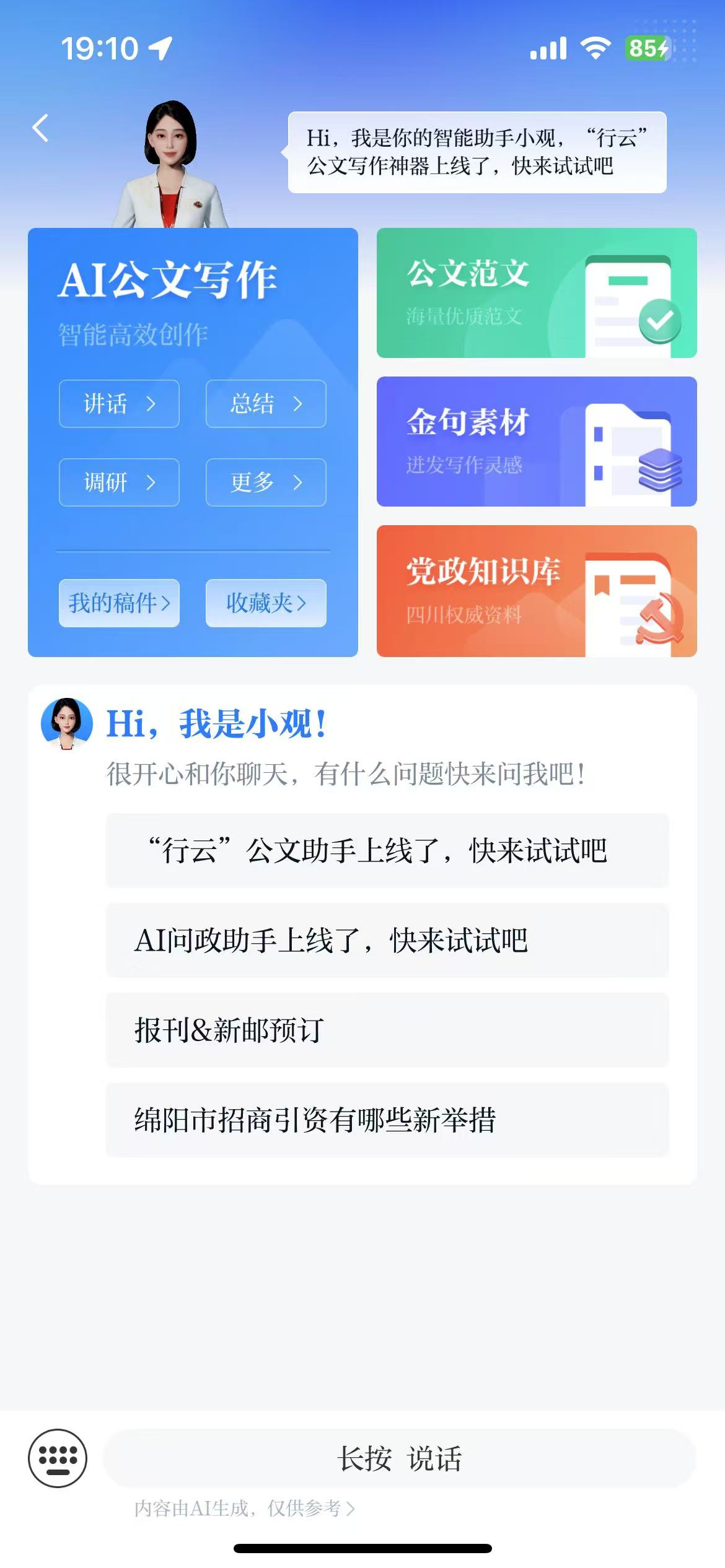Image resolution: width=725 pixels, height=1568 pixels.
Task: Open the 金句素材 card
Action: [537, 442]
